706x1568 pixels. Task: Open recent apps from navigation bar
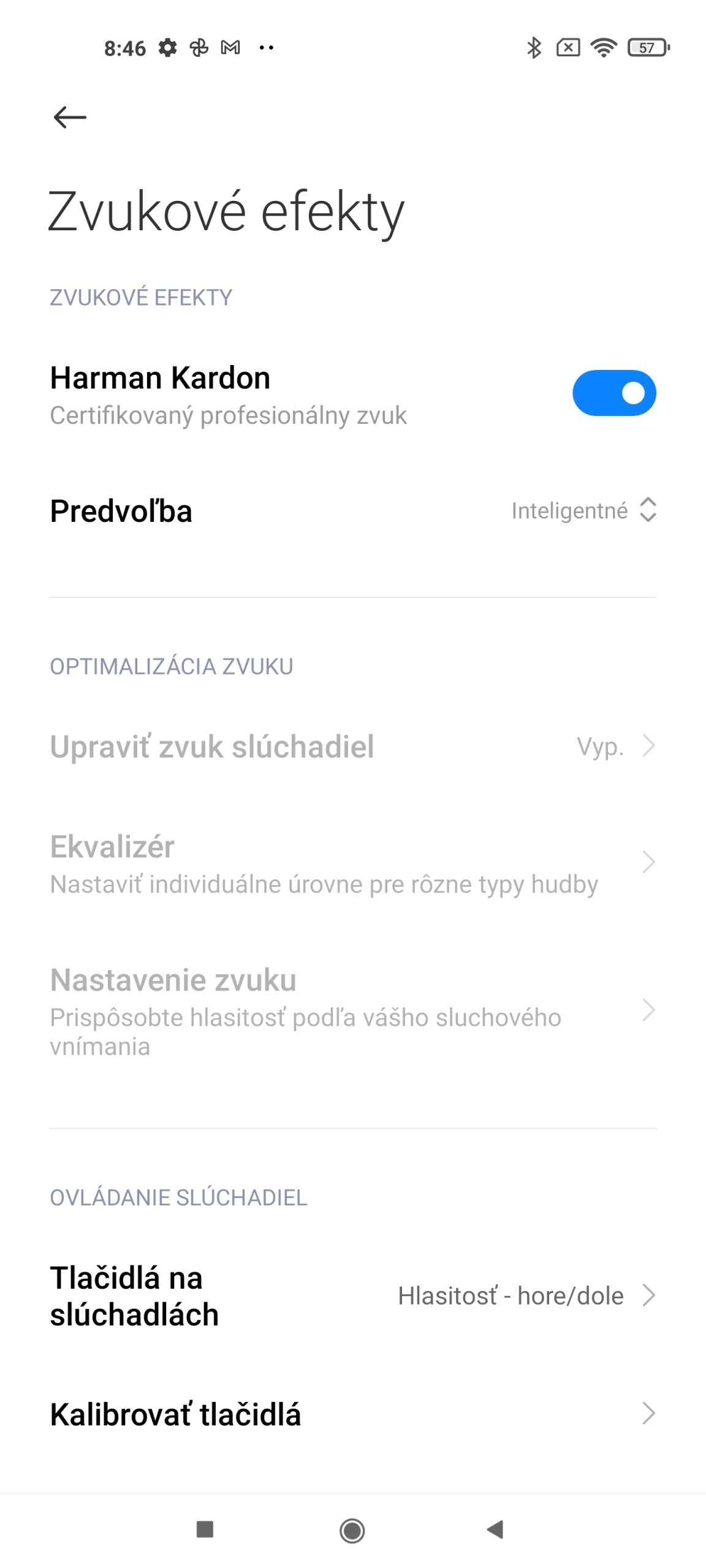coord(205,1529)
